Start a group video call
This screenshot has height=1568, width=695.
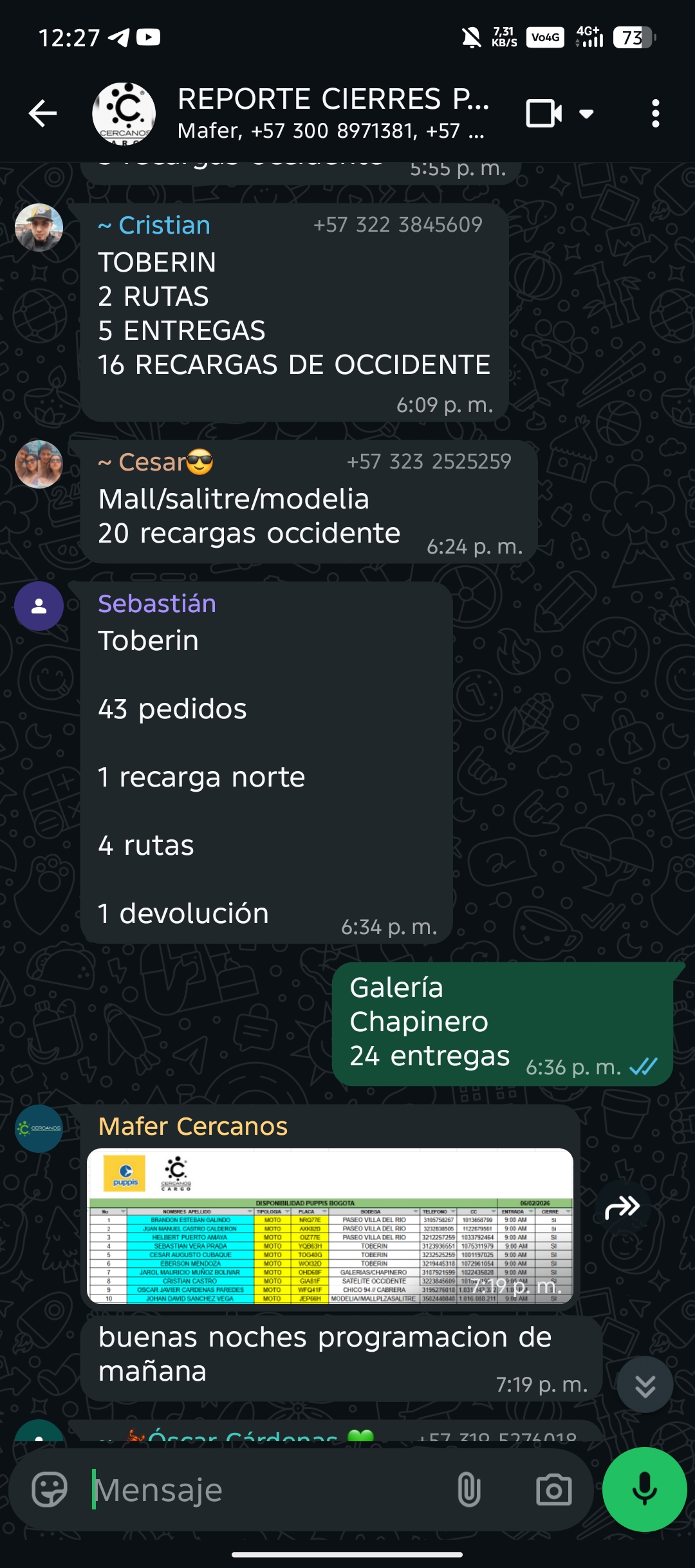pos(544,114)
